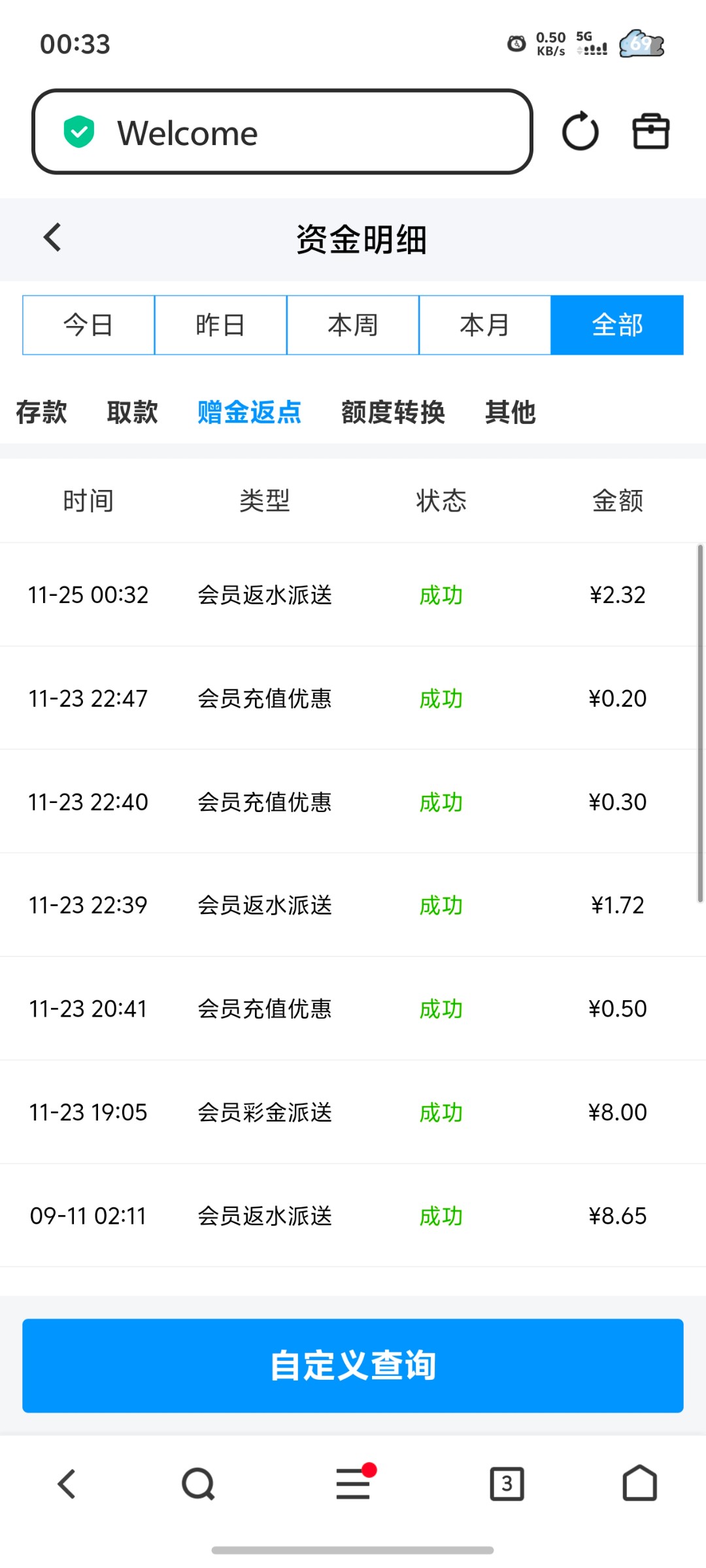706x1568 pixels.
Task: Open the 取款 category
Action: pos(132,412)
